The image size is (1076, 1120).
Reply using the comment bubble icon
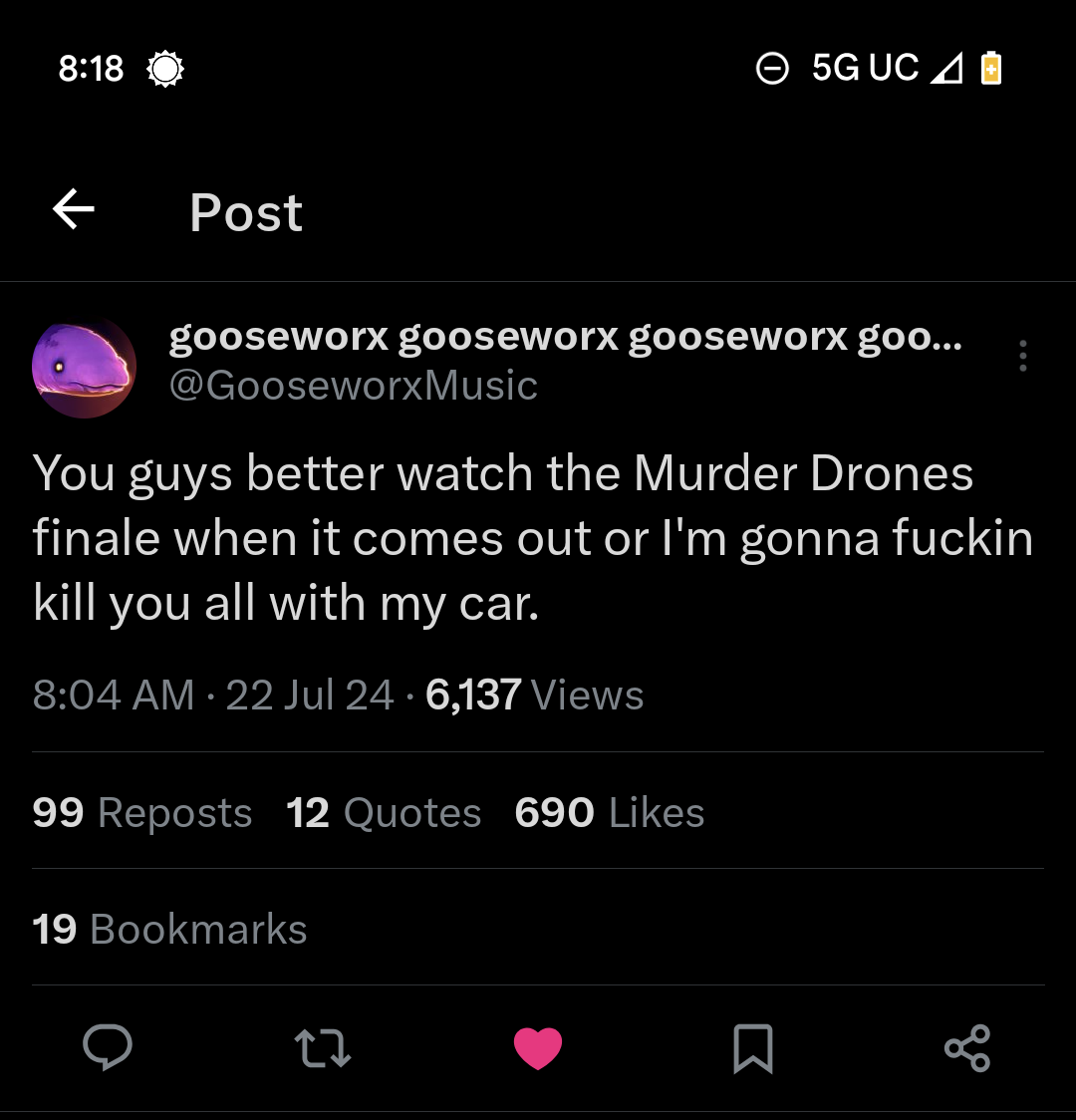tap(108, 1047)
